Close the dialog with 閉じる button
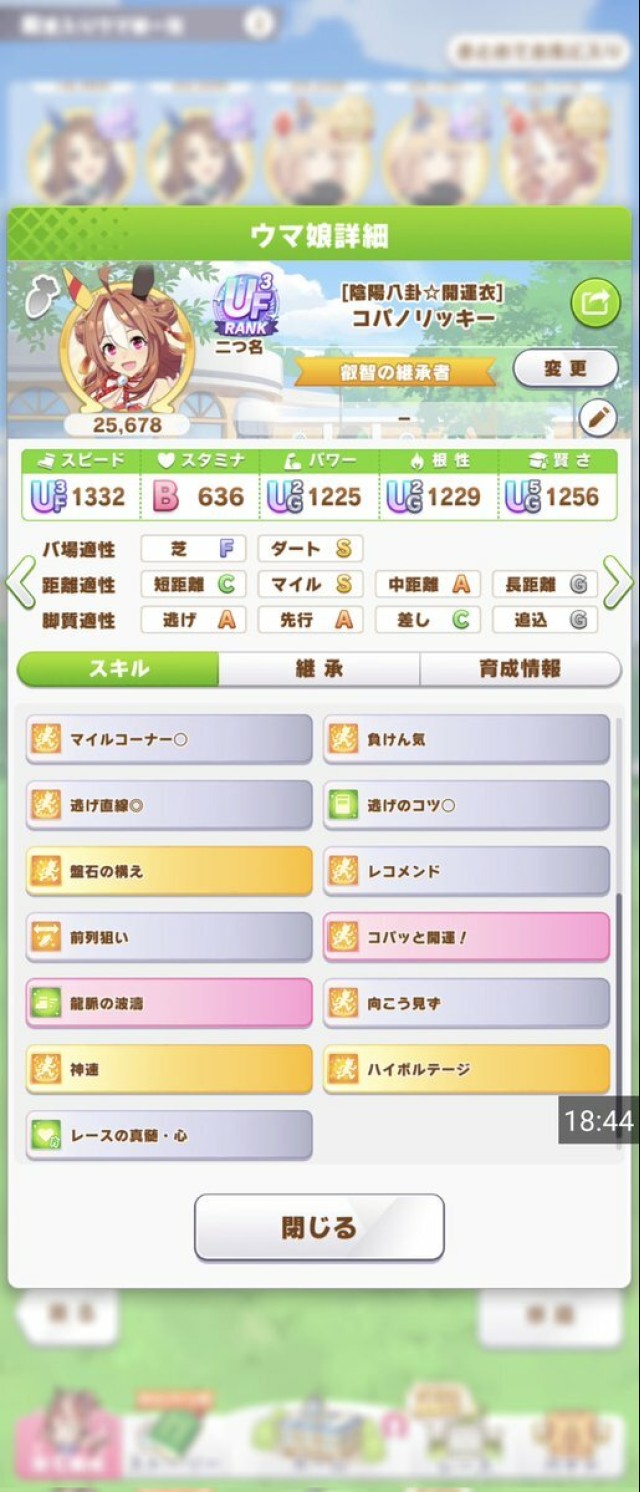This screenshot has width=640, height=1492. pos(319,1227)
